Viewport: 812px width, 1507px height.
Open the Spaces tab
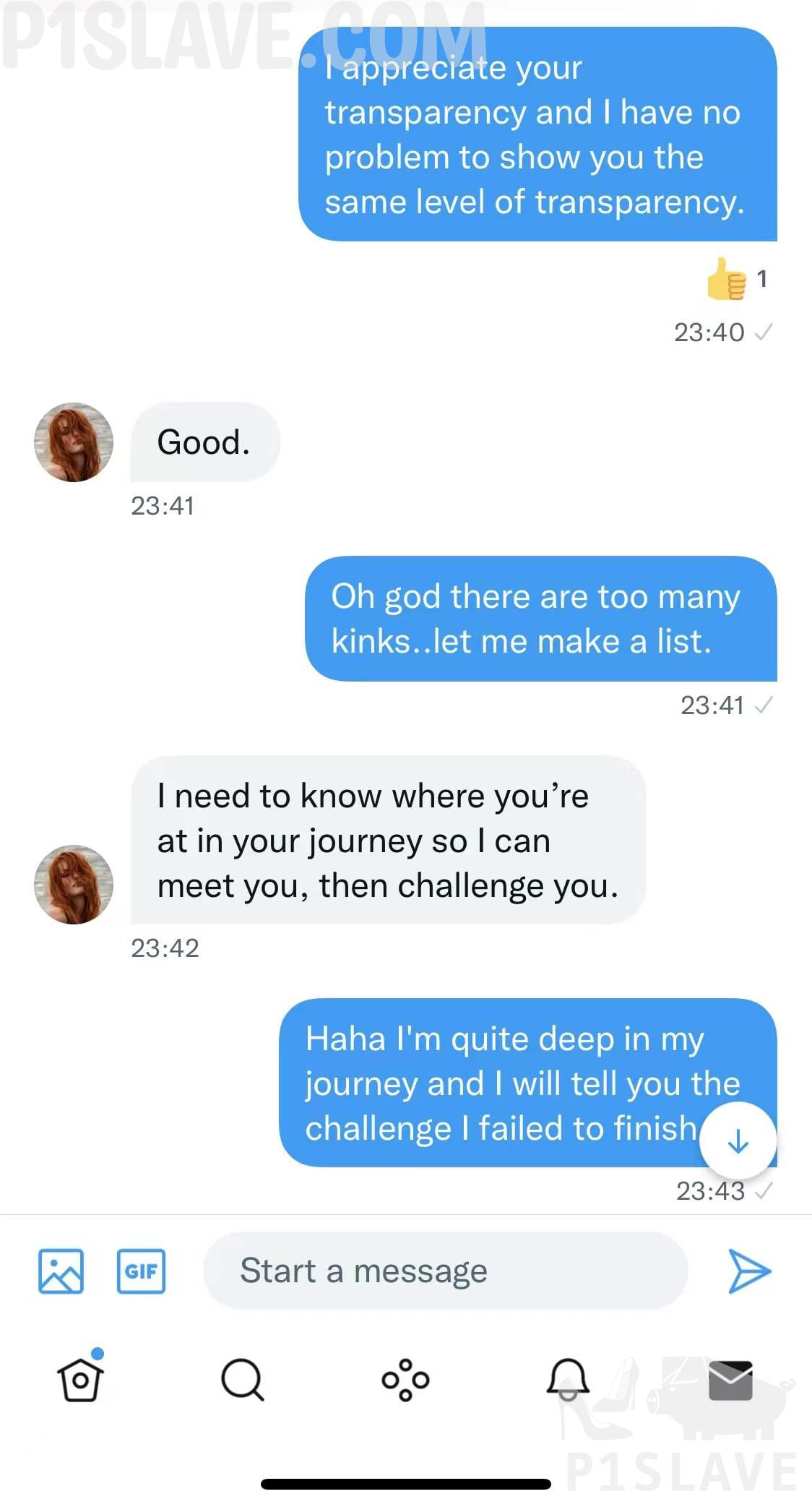pyautogui.click(x=405, y=1379)
